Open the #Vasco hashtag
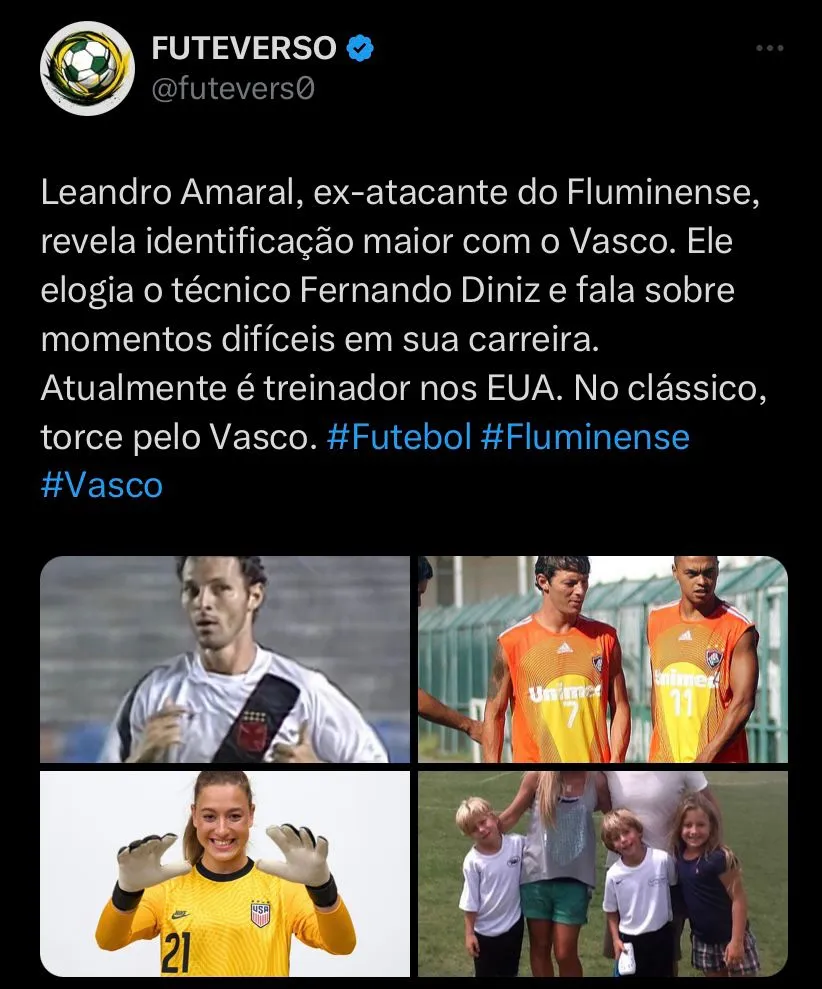The width and height of the screenshot is (822, 989). click(101, 485)
